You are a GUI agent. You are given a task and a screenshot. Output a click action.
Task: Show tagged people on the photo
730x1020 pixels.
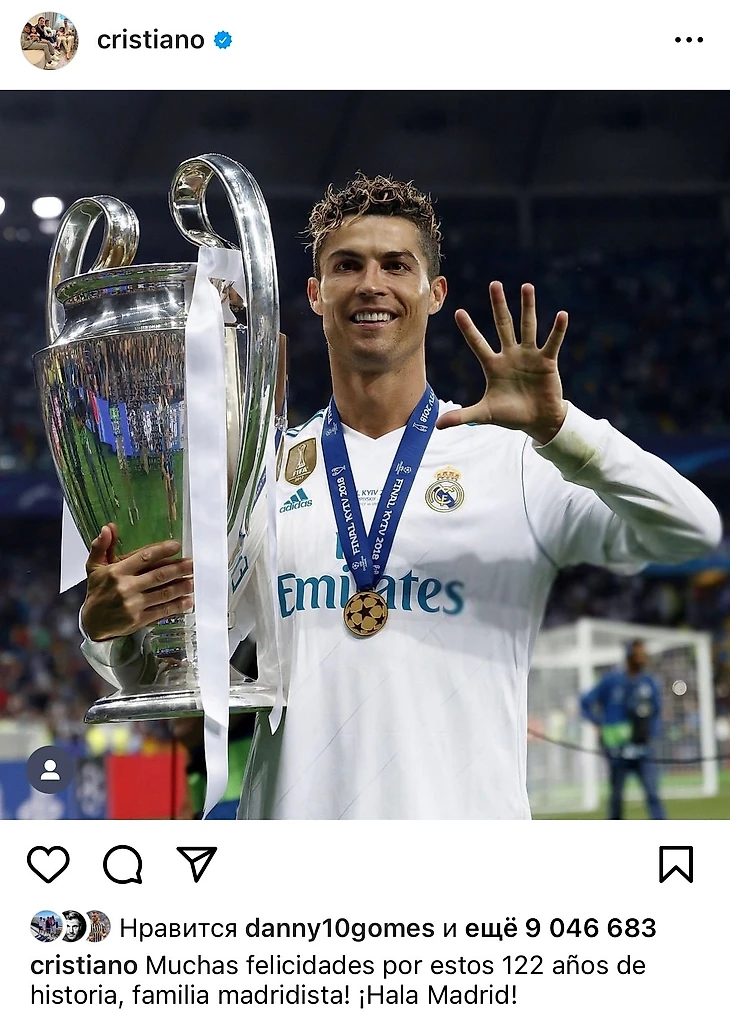tap(50, 770)
